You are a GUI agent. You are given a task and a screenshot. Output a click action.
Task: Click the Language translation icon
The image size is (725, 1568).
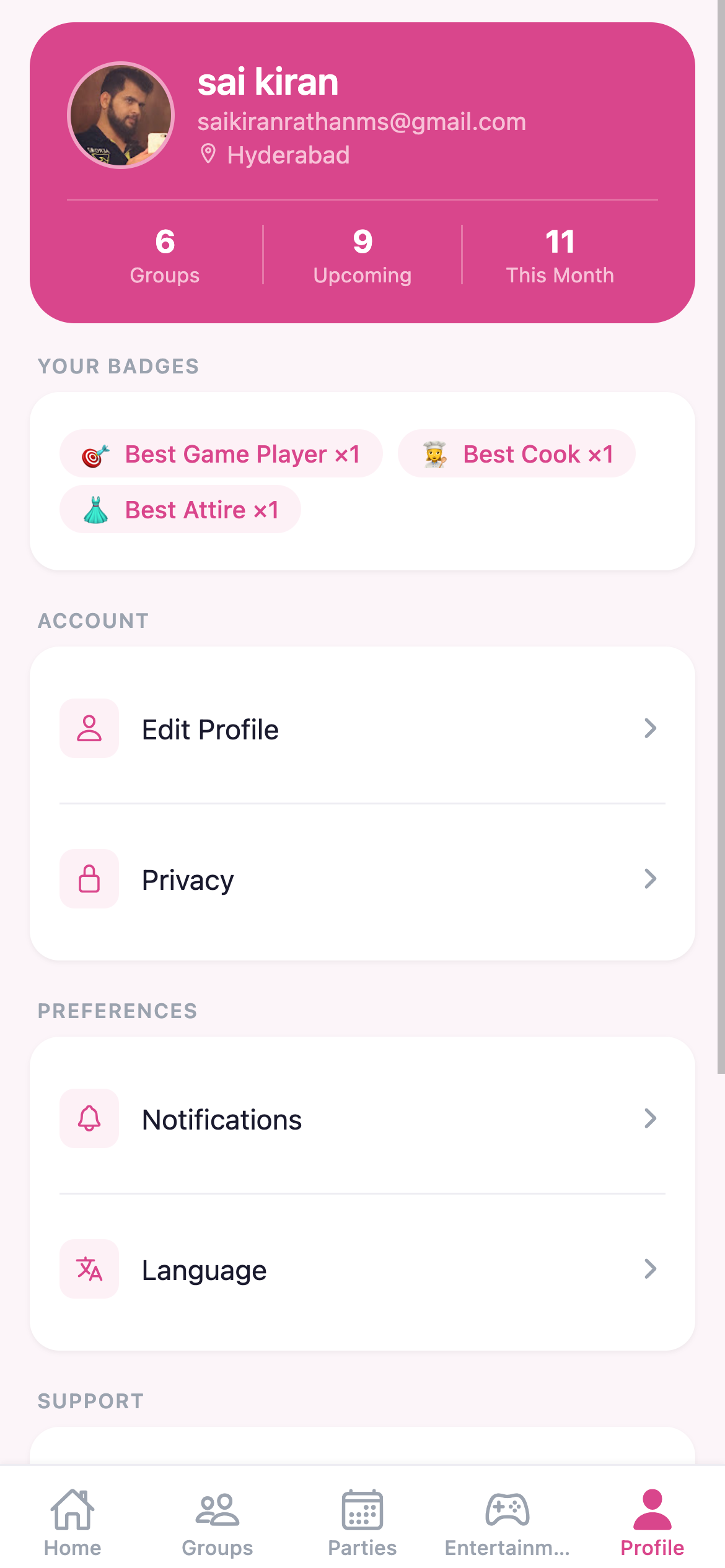89,1270
